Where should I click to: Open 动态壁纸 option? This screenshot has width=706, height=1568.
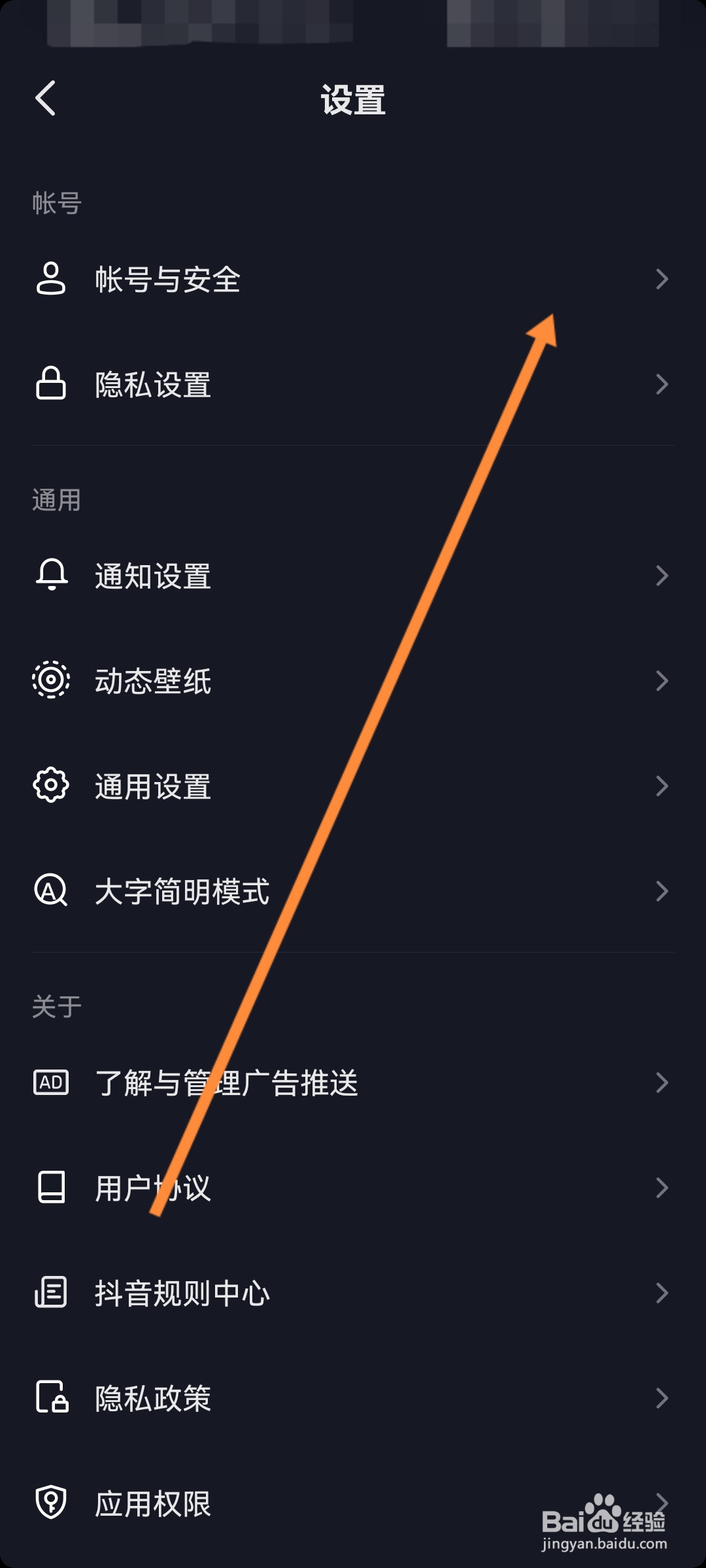353,681
